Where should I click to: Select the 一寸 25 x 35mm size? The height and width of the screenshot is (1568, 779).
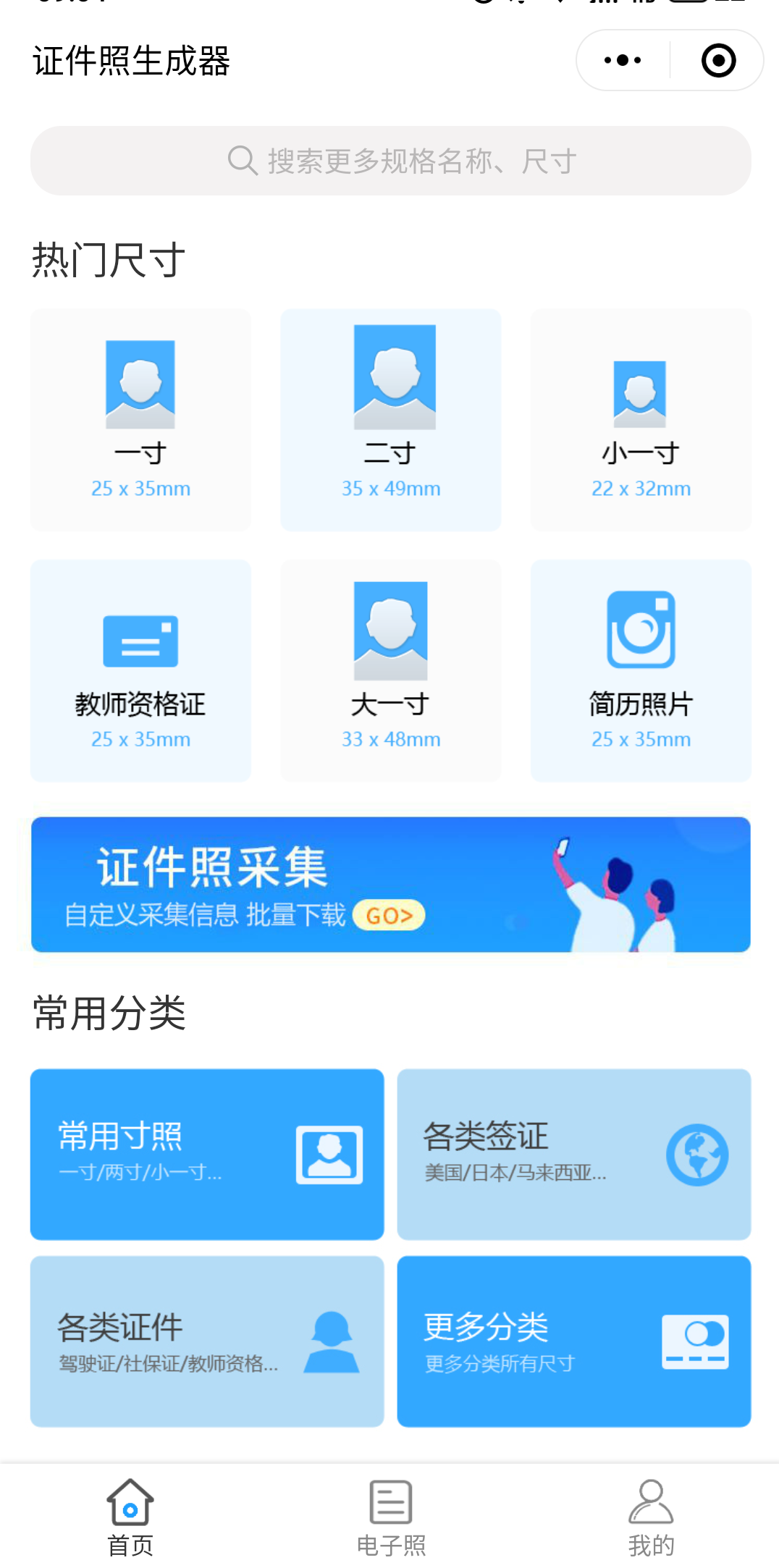140,420
